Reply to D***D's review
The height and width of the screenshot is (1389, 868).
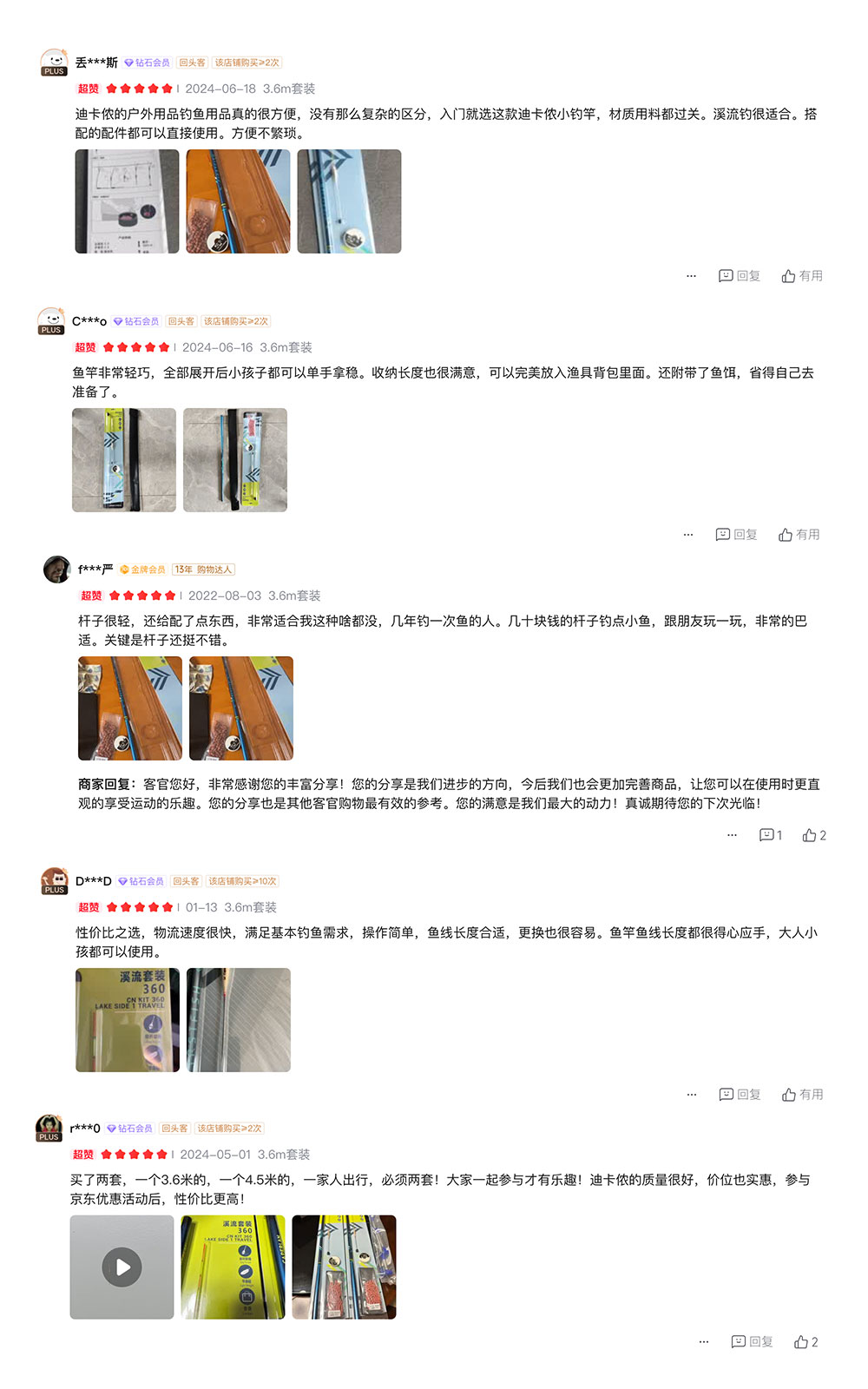(740, 1095)
